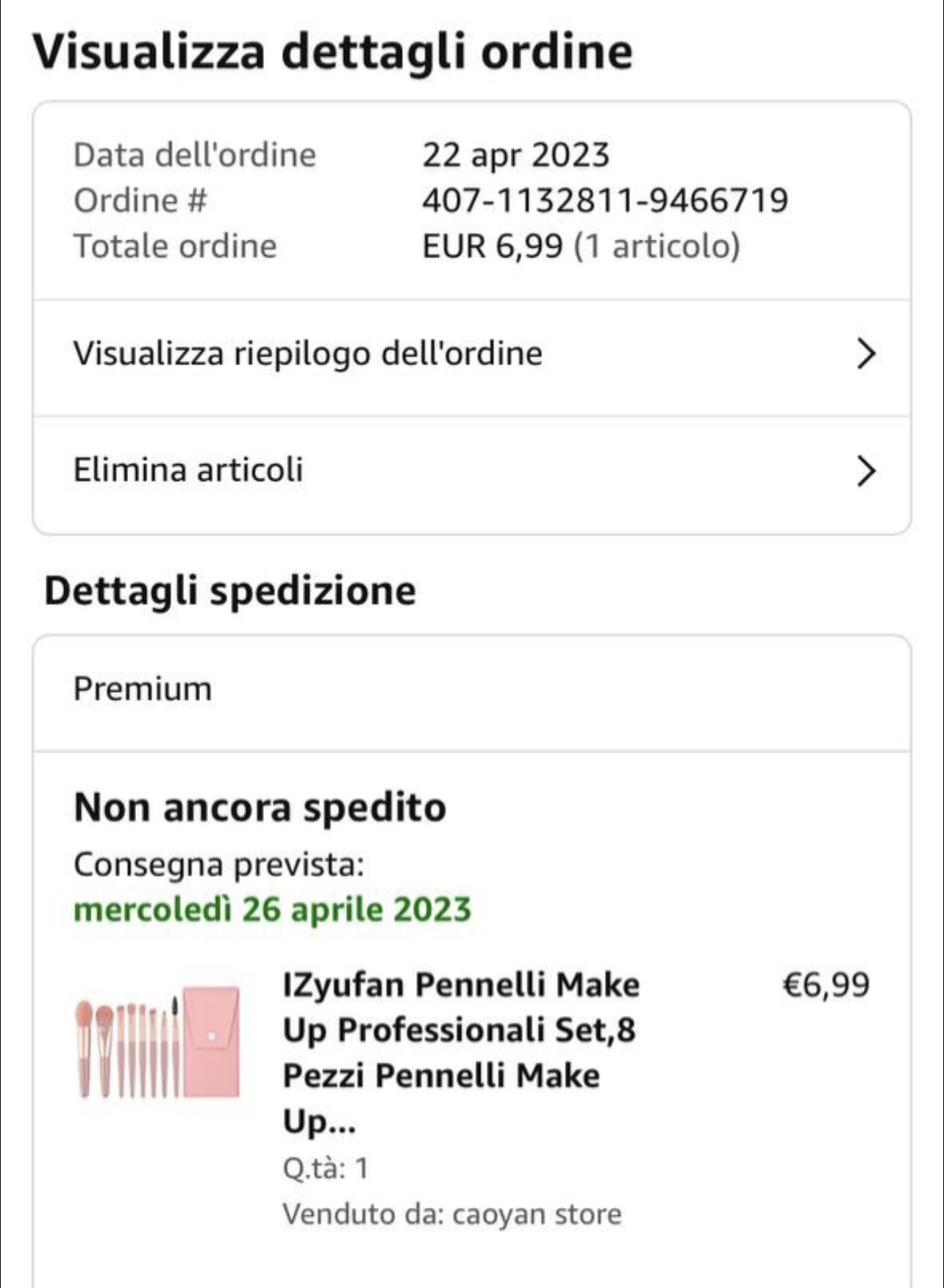Image resolution: width=944 pixels, height=1288 pixels.
Task: Open Visualizza riepilogo dell'ordine row
Action: tap(472, 354)
